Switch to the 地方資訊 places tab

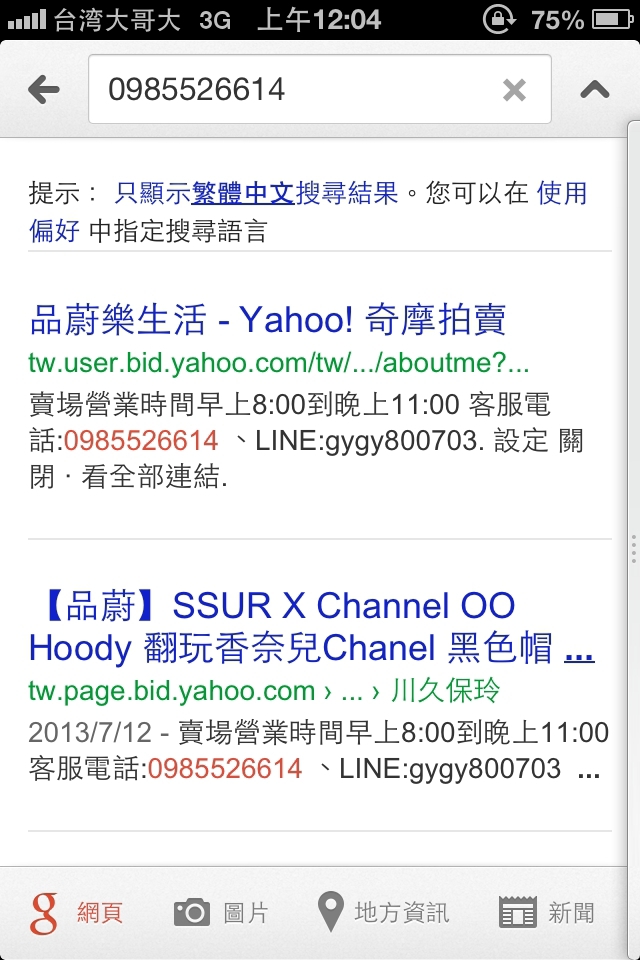tap(383, 912)
